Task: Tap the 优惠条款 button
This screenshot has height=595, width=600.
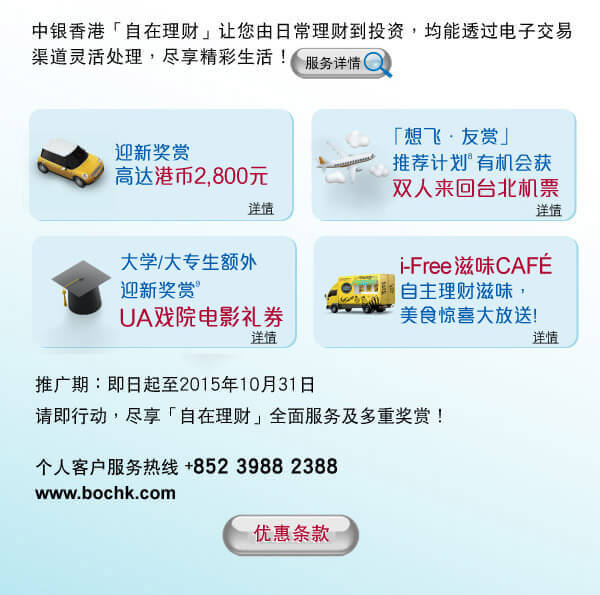Action: tap(291, 533)
